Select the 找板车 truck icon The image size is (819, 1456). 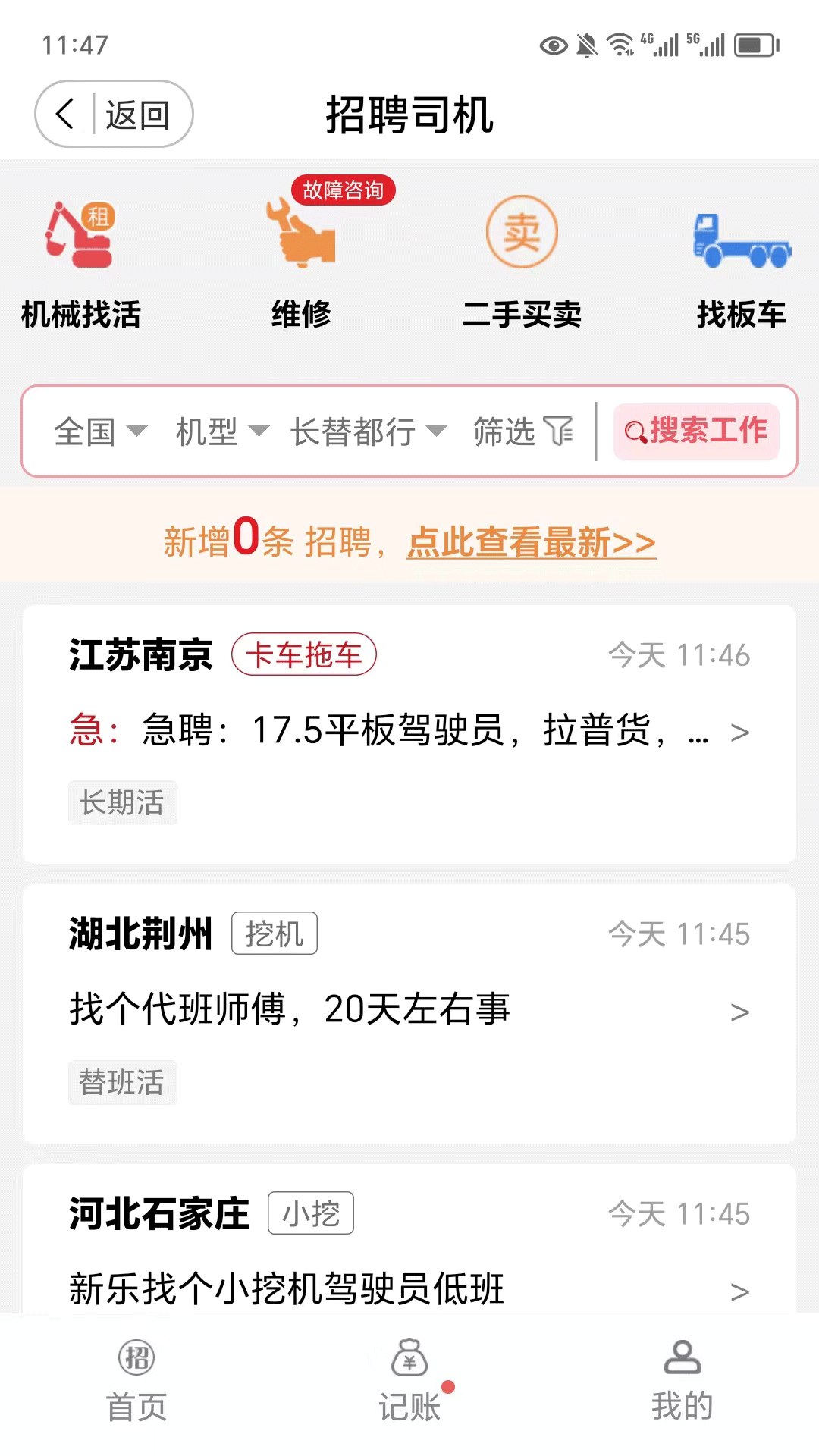[x=742, y=241]
